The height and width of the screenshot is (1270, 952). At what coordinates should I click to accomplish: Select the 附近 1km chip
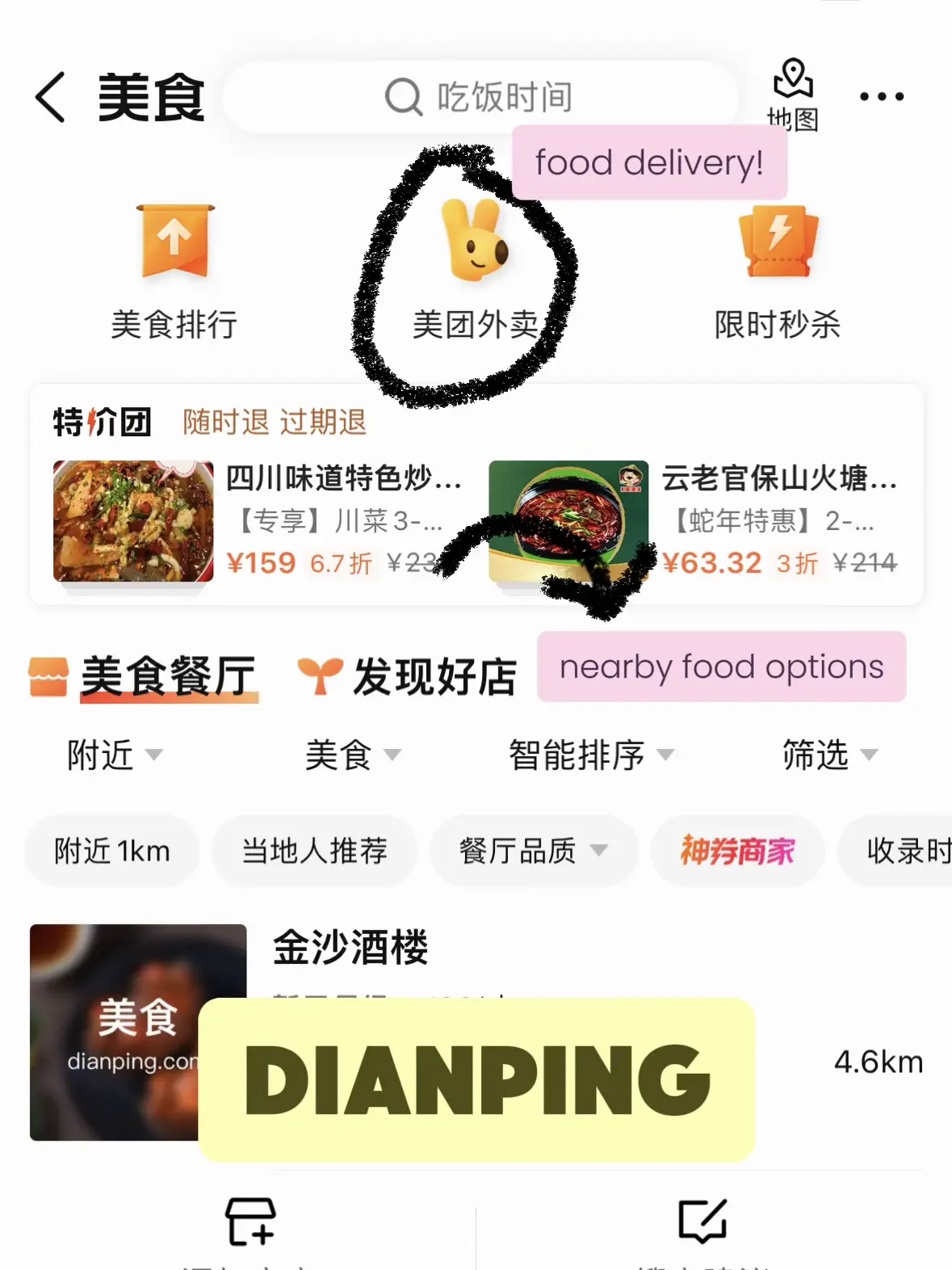pos(112,851)
